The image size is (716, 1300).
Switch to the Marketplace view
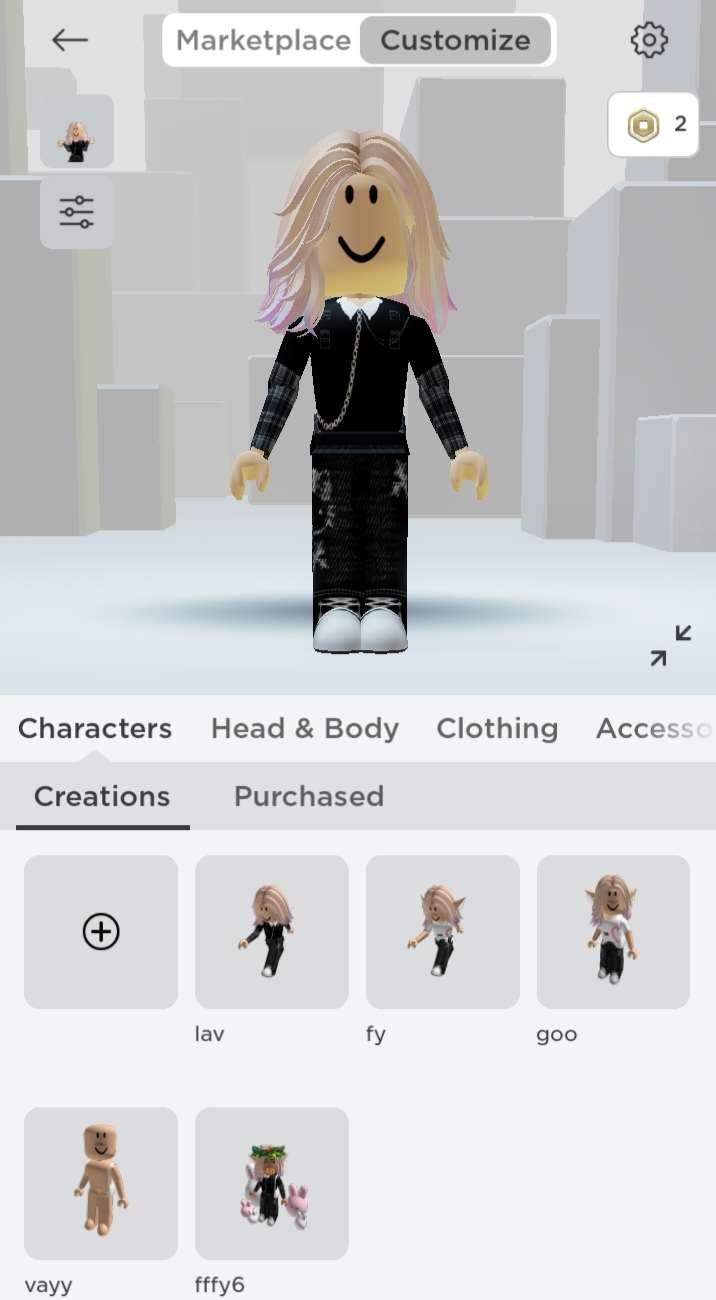[x=263, y=41]
